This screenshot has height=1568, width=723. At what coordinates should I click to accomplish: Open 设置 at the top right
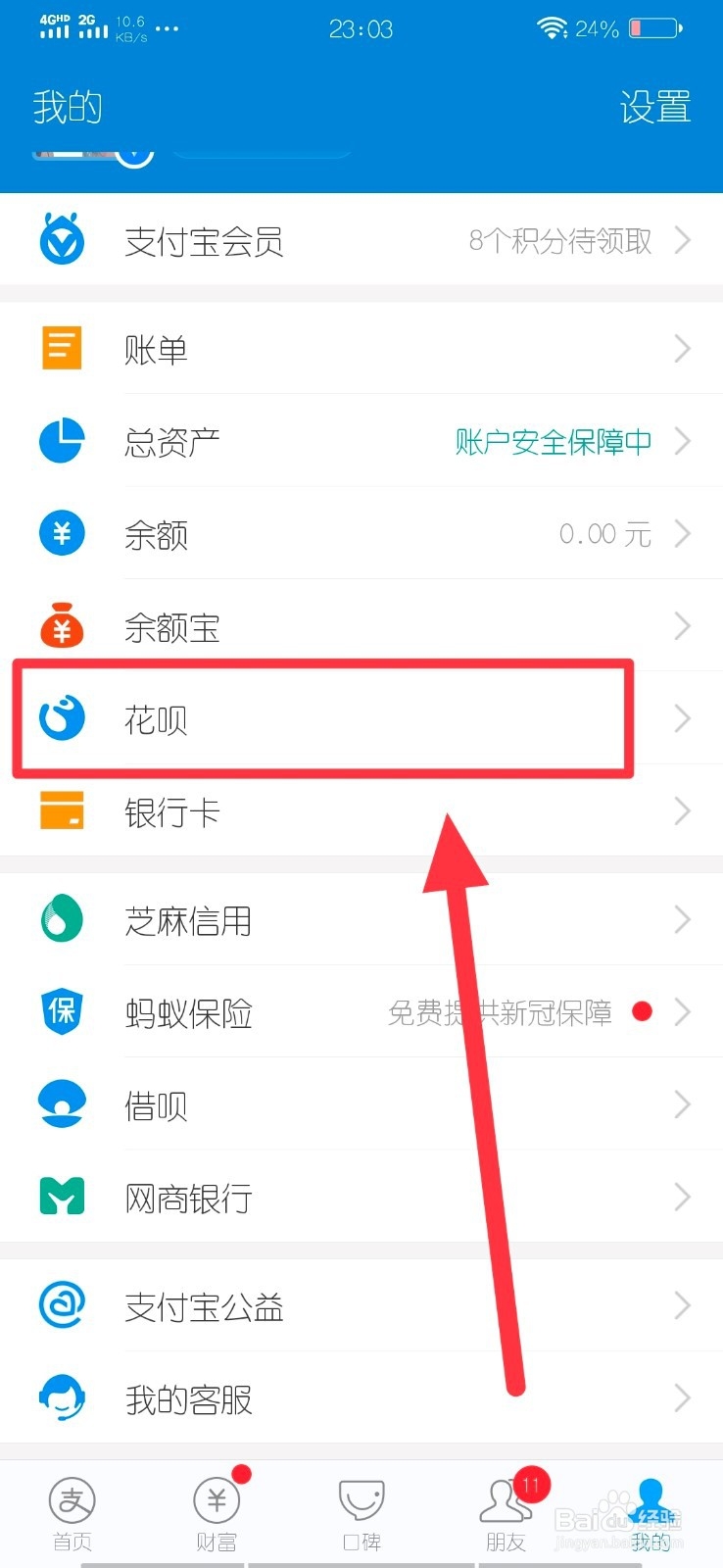(654, 108)
